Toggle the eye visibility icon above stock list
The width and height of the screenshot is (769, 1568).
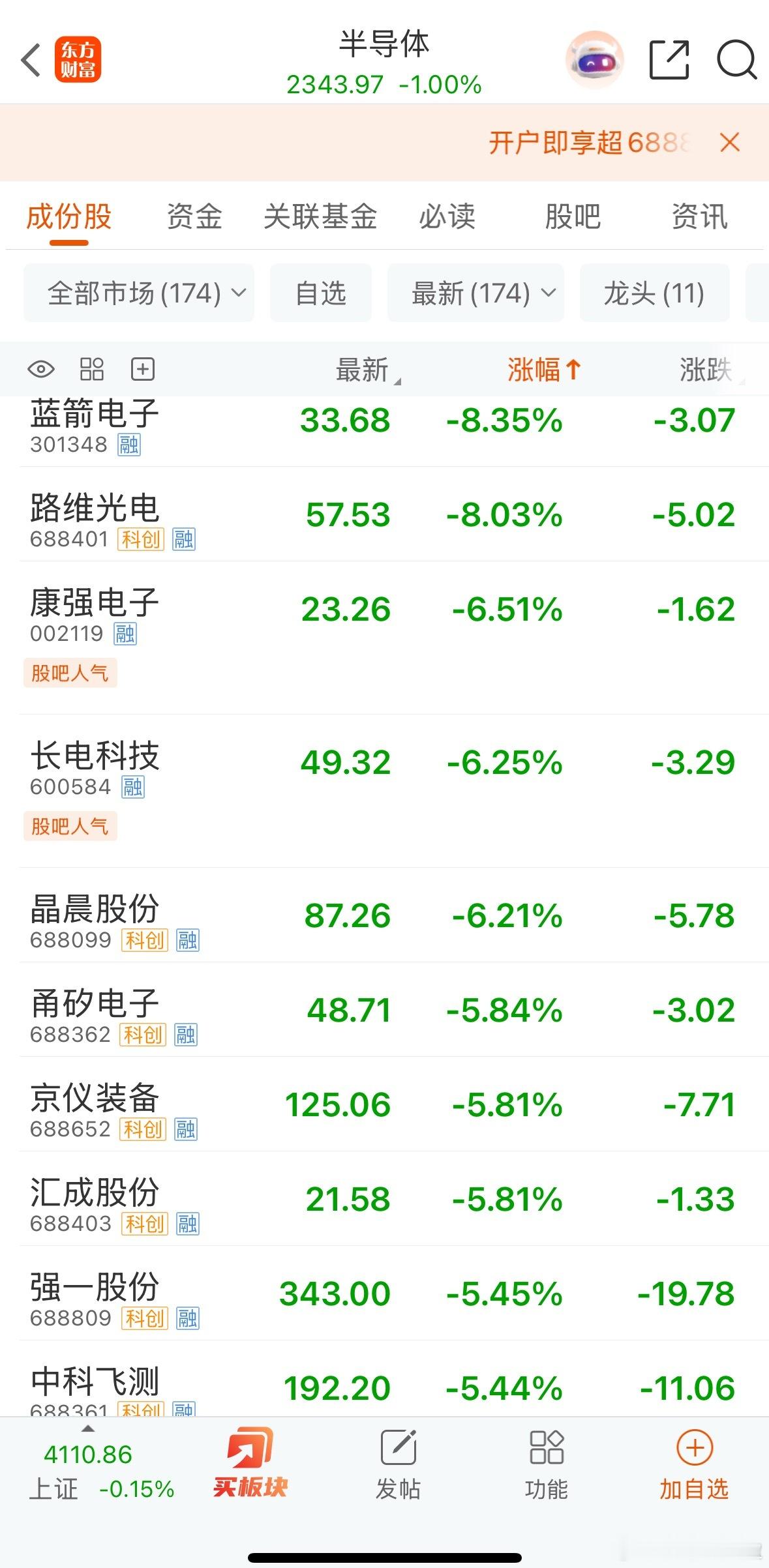pyautogui.click(x=42, y=369)
